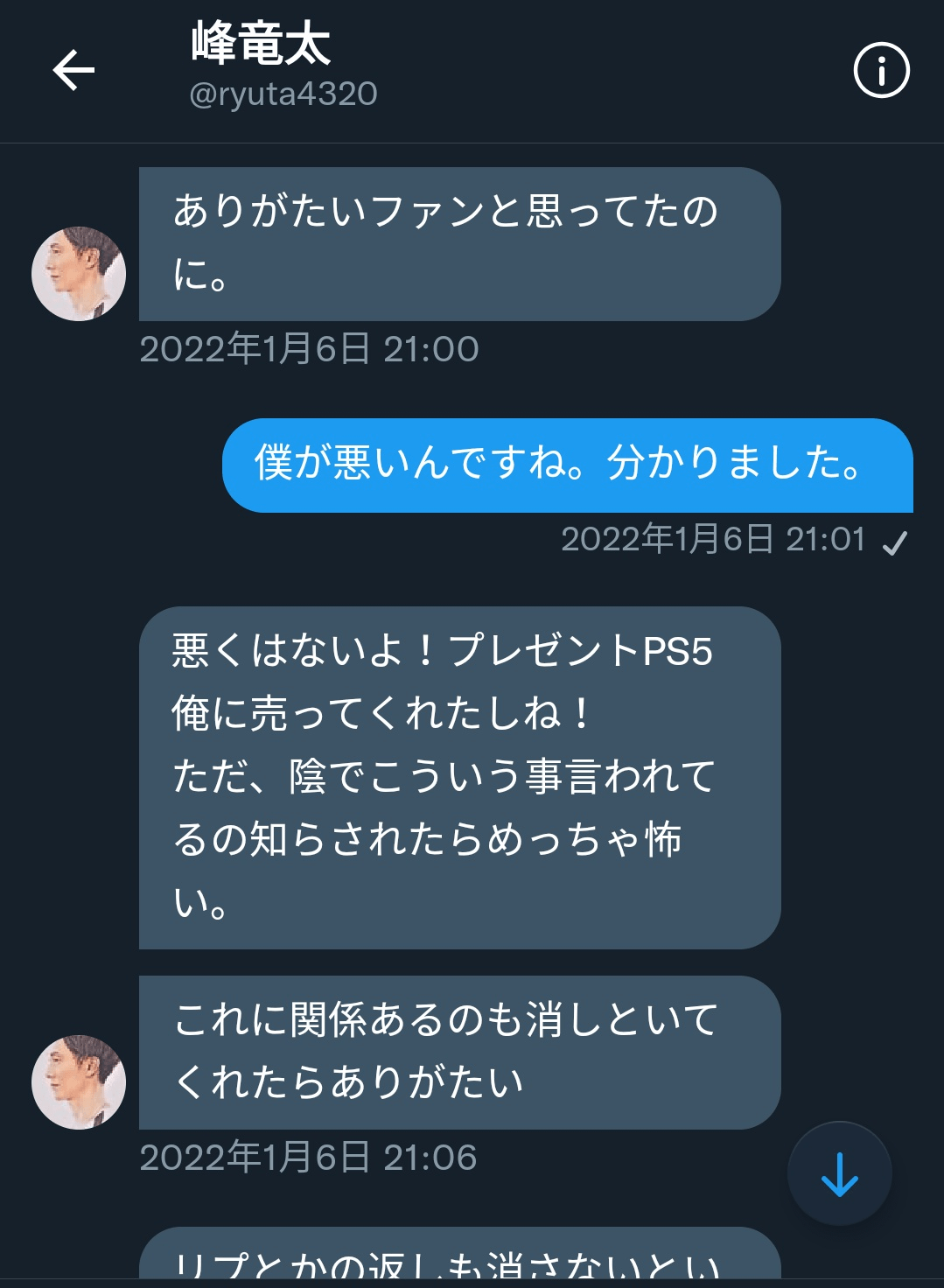This screenshot has height=1288, width=944.
Task: Open conversation info via the circled i icon
Action: coord(881,70)
